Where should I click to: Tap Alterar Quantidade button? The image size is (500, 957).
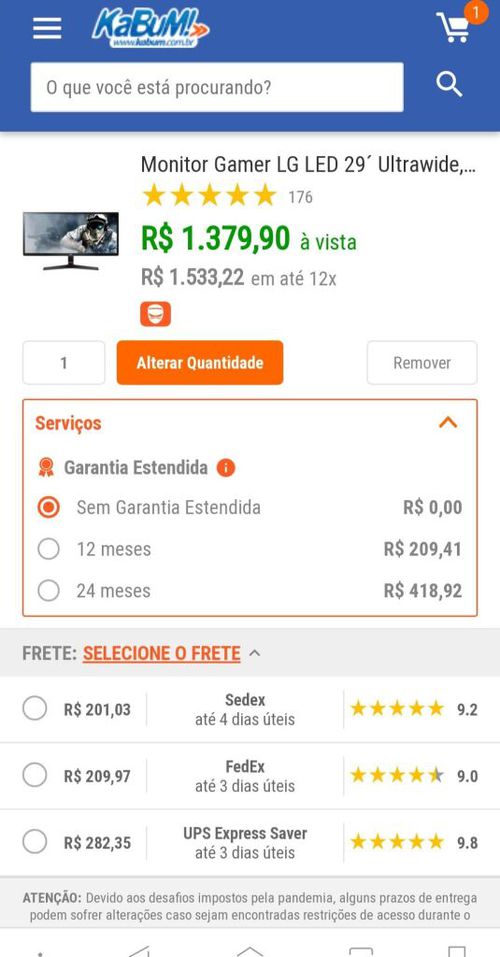pyautogui.click(x=200, y=363)
